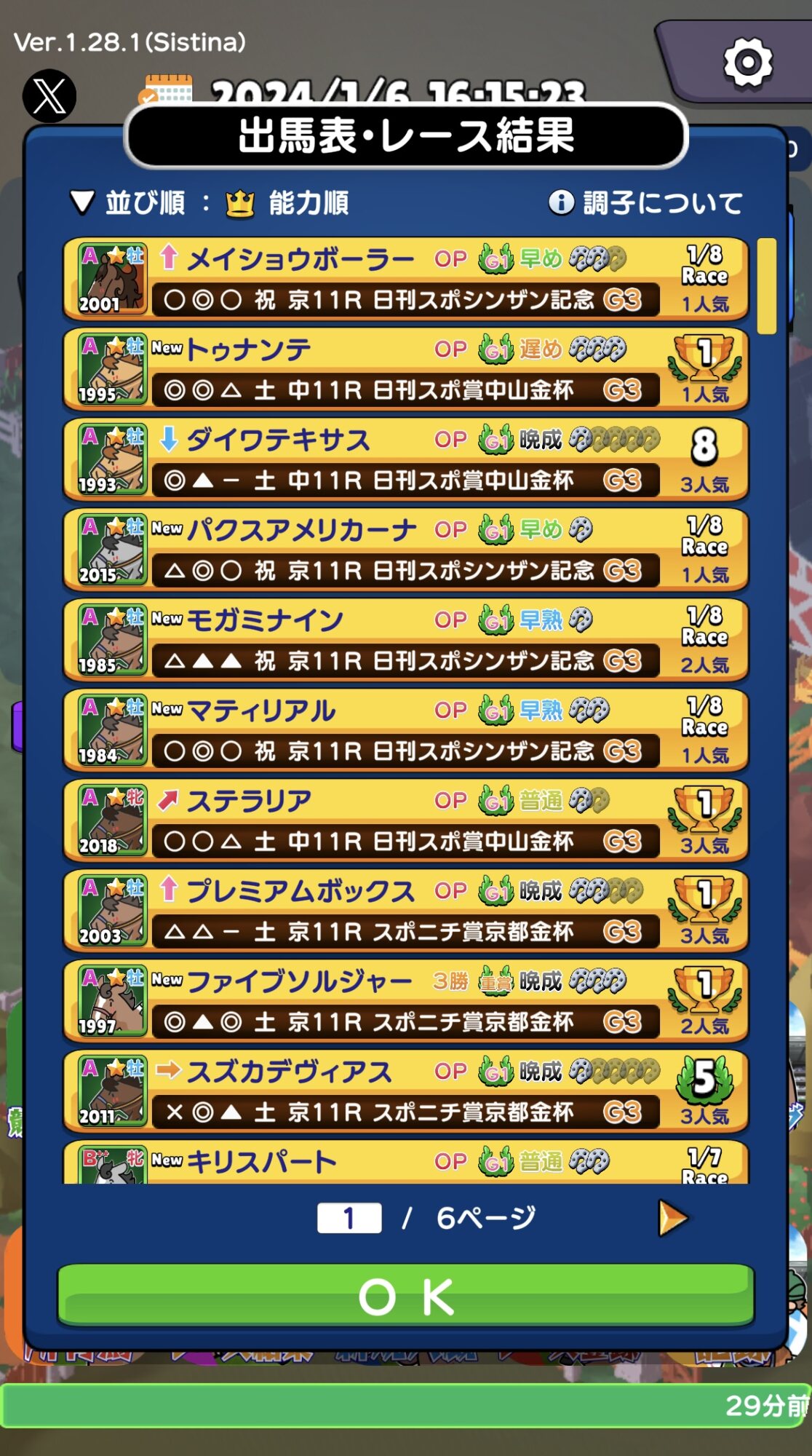
Task: Open the スズカデヴィアス result row
Action: click(x=406, y=1092)
